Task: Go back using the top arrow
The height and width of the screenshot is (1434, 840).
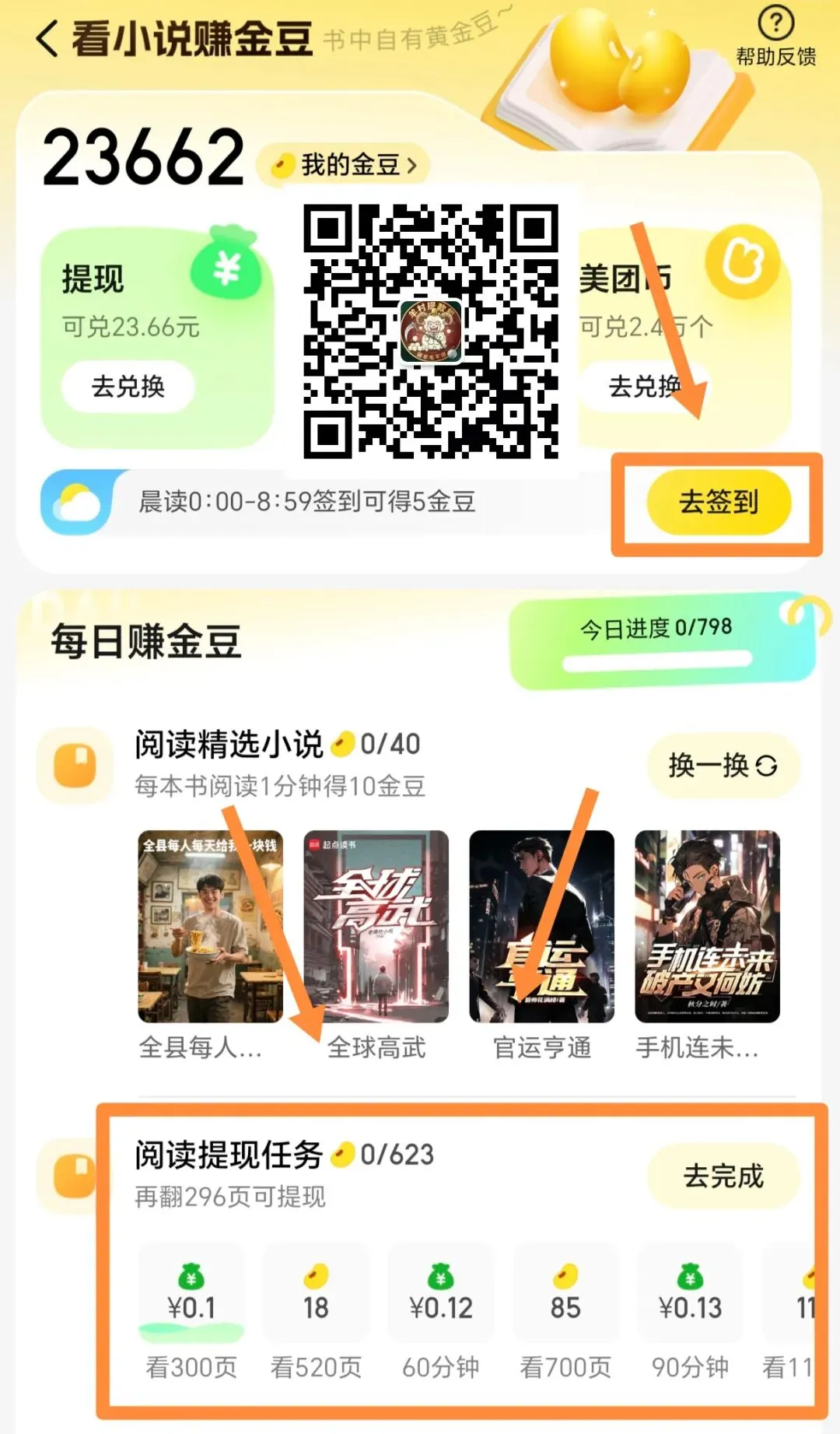Action: (47, 38)
